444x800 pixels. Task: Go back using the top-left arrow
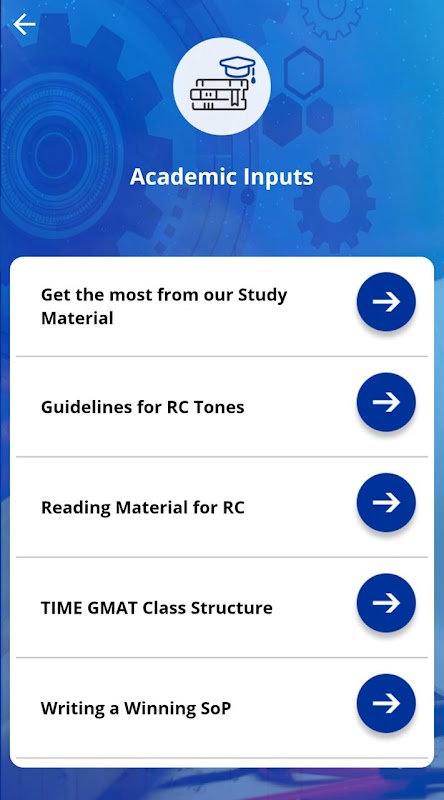tap(24, 24)
